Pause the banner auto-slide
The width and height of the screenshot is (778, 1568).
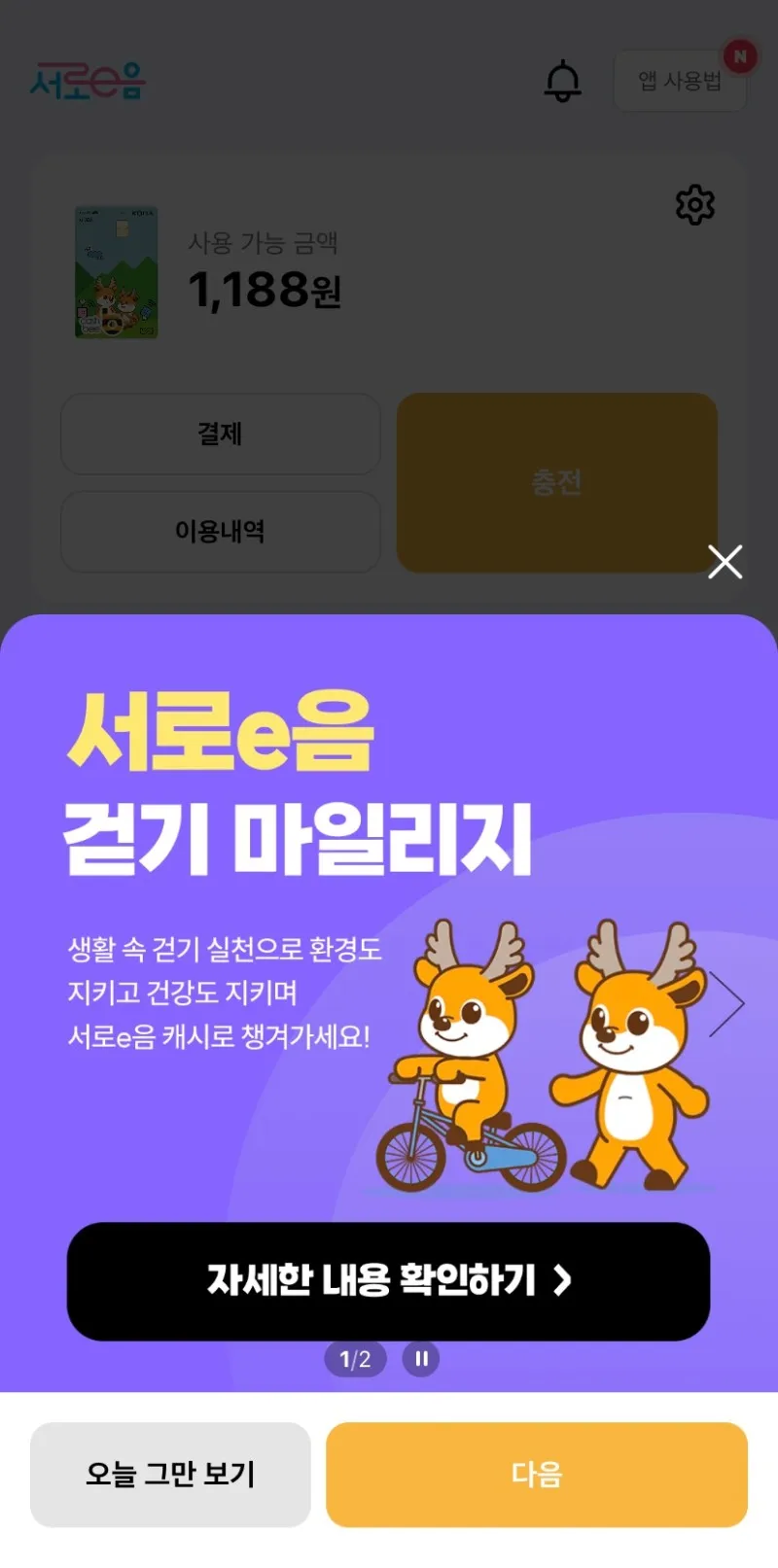coord(421,1359)
